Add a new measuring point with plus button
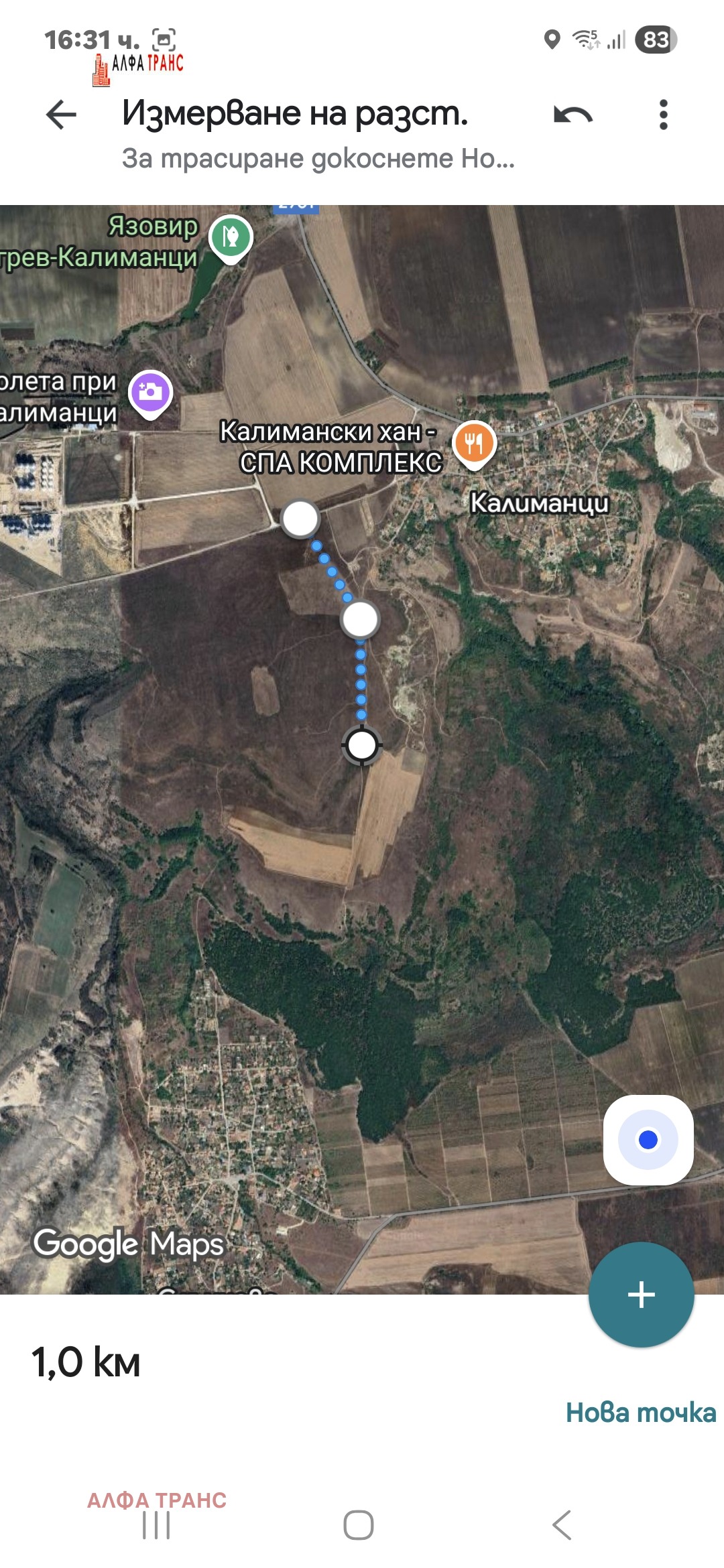This screenshot has width=724, height=1568. (x=641, y=1294)
